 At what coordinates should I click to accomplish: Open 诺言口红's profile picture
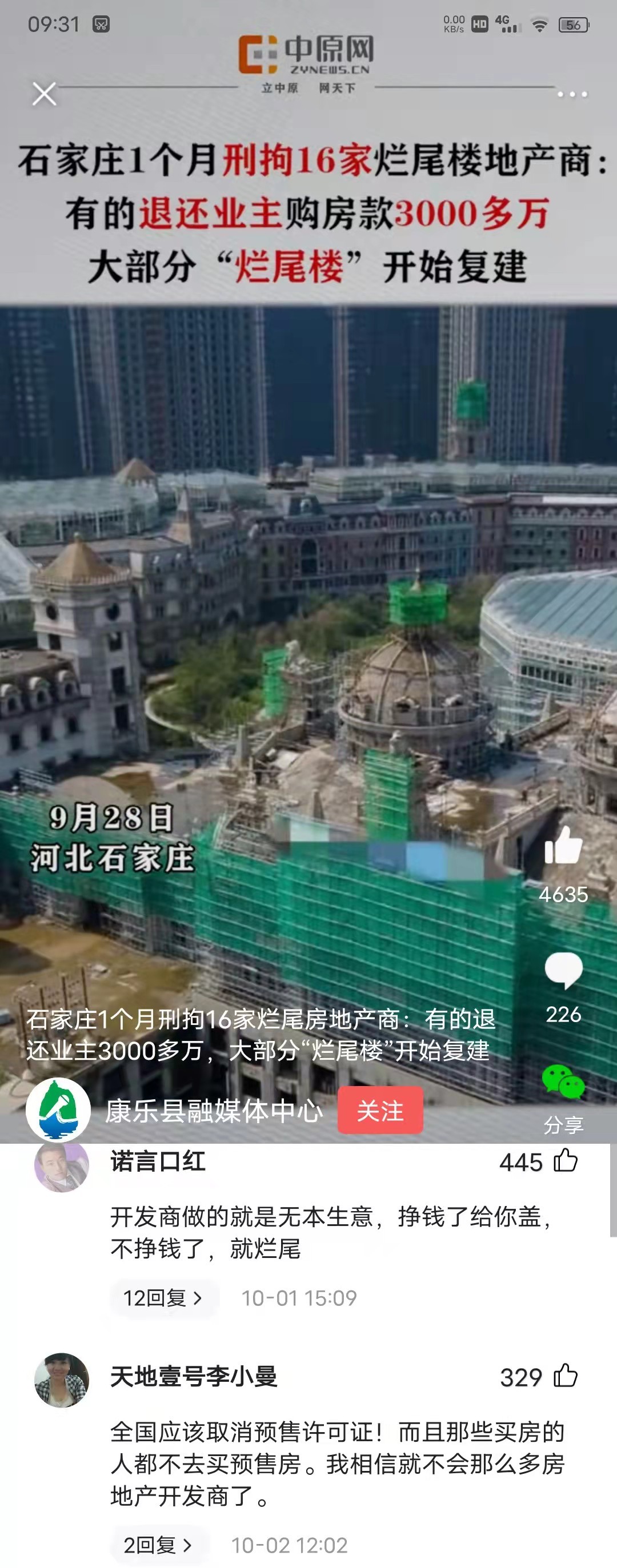pyautogui.click(x=62, y=1165)
